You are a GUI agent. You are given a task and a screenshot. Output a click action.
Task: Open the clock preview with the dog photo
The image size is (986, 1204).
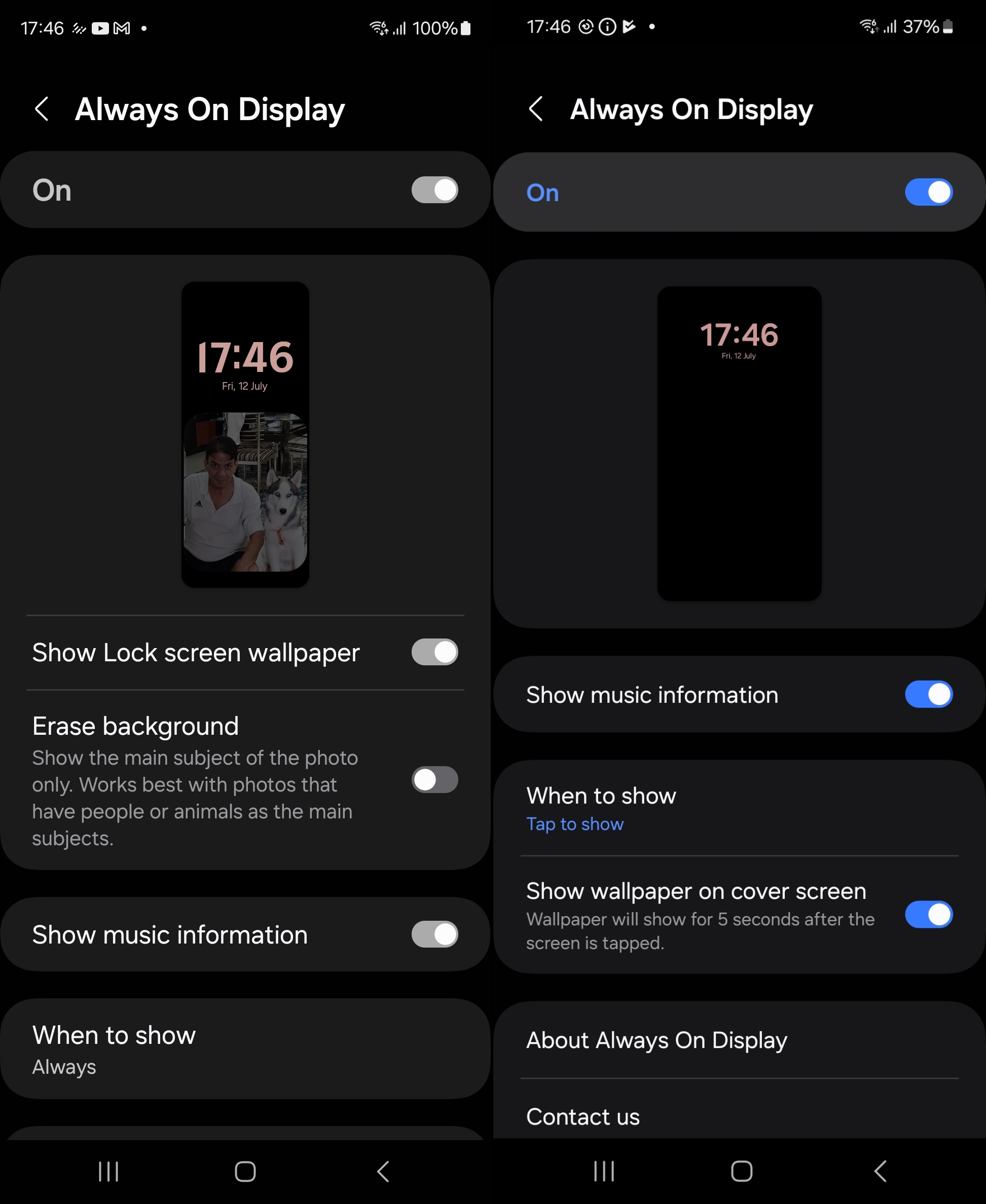[x=245, y=434]
